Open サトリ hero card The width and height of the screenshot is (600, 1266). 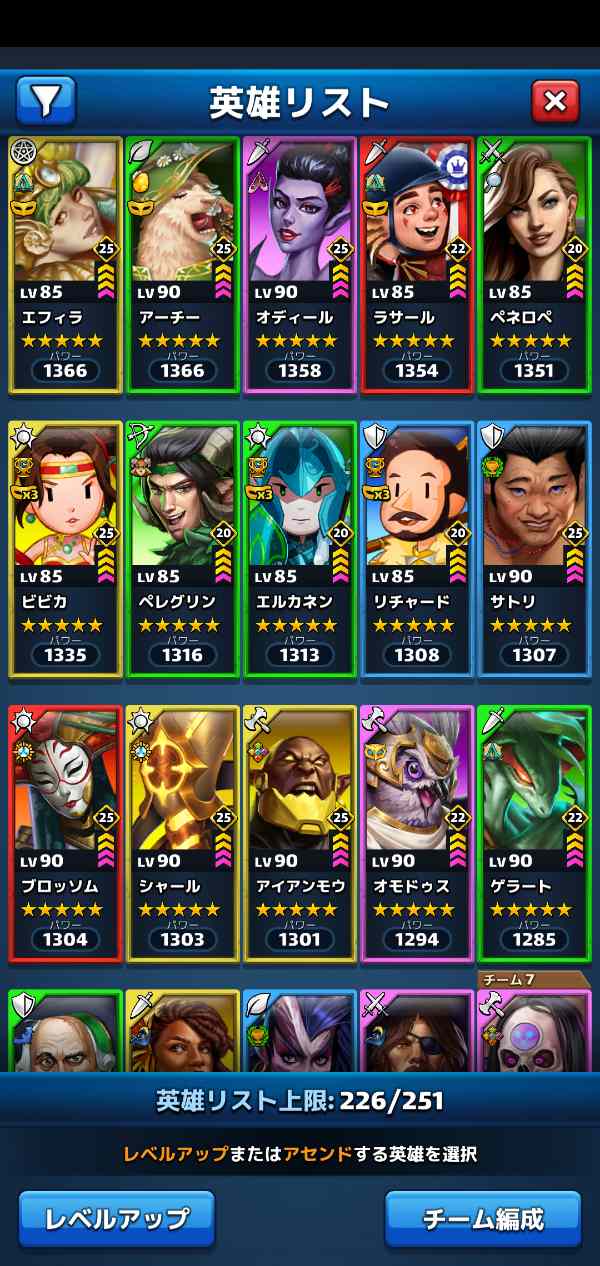[534, 548]
